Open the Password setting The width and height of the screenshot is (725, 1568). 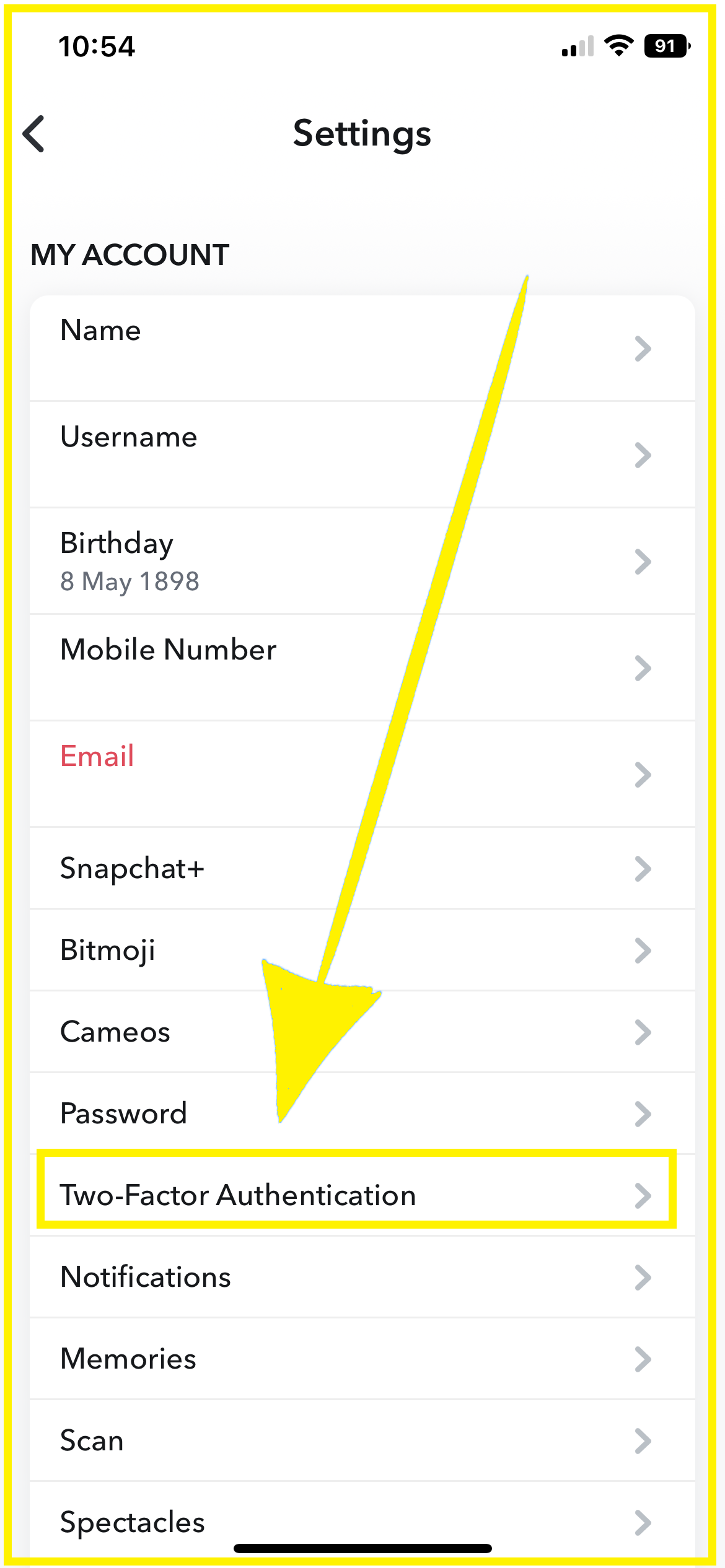(362, 1113)
